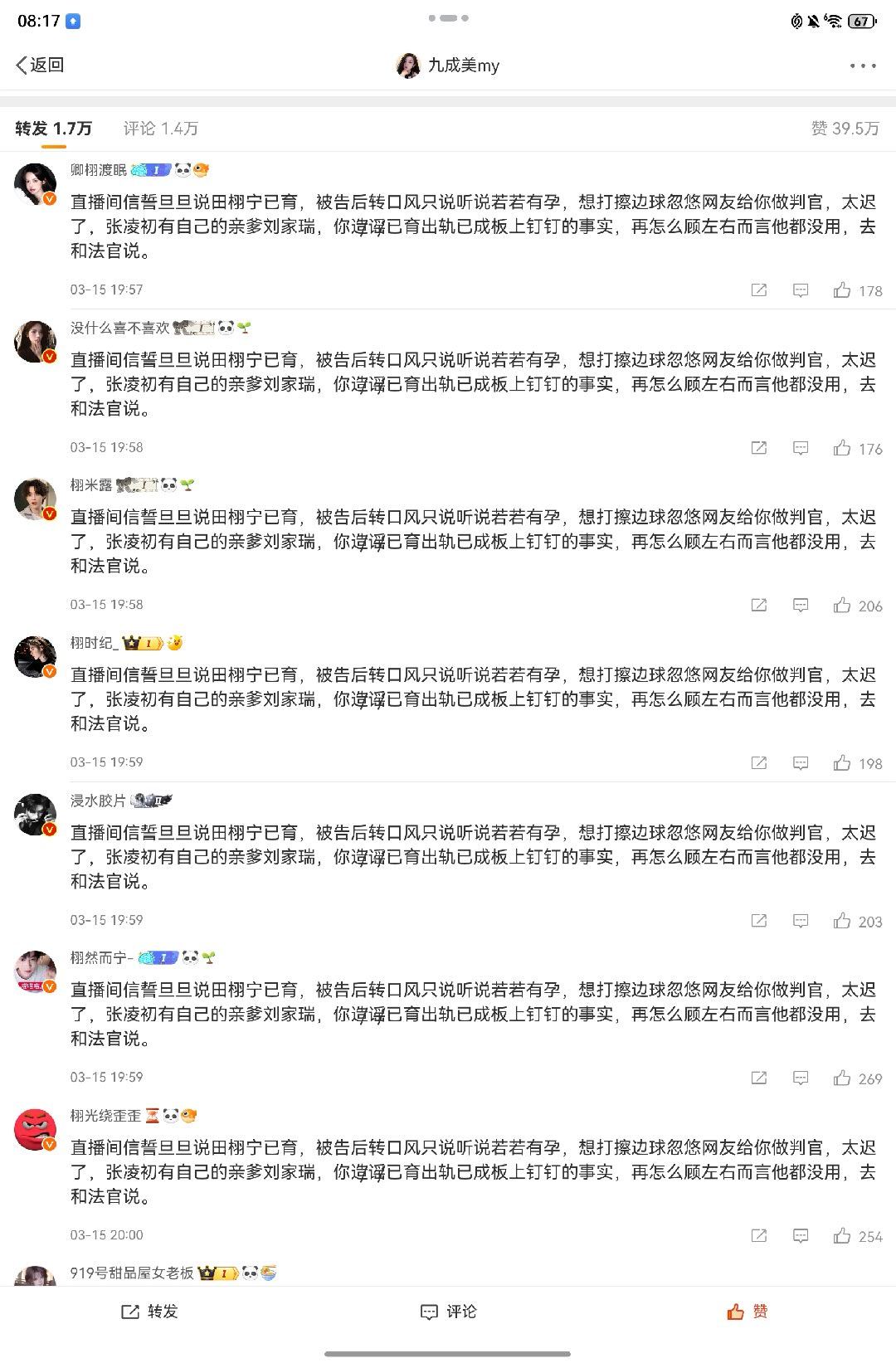The image size is (896, 1363).
Task: Tap the orange 赞 like icon in bottom bar
Action: [x=735, y=1312]
